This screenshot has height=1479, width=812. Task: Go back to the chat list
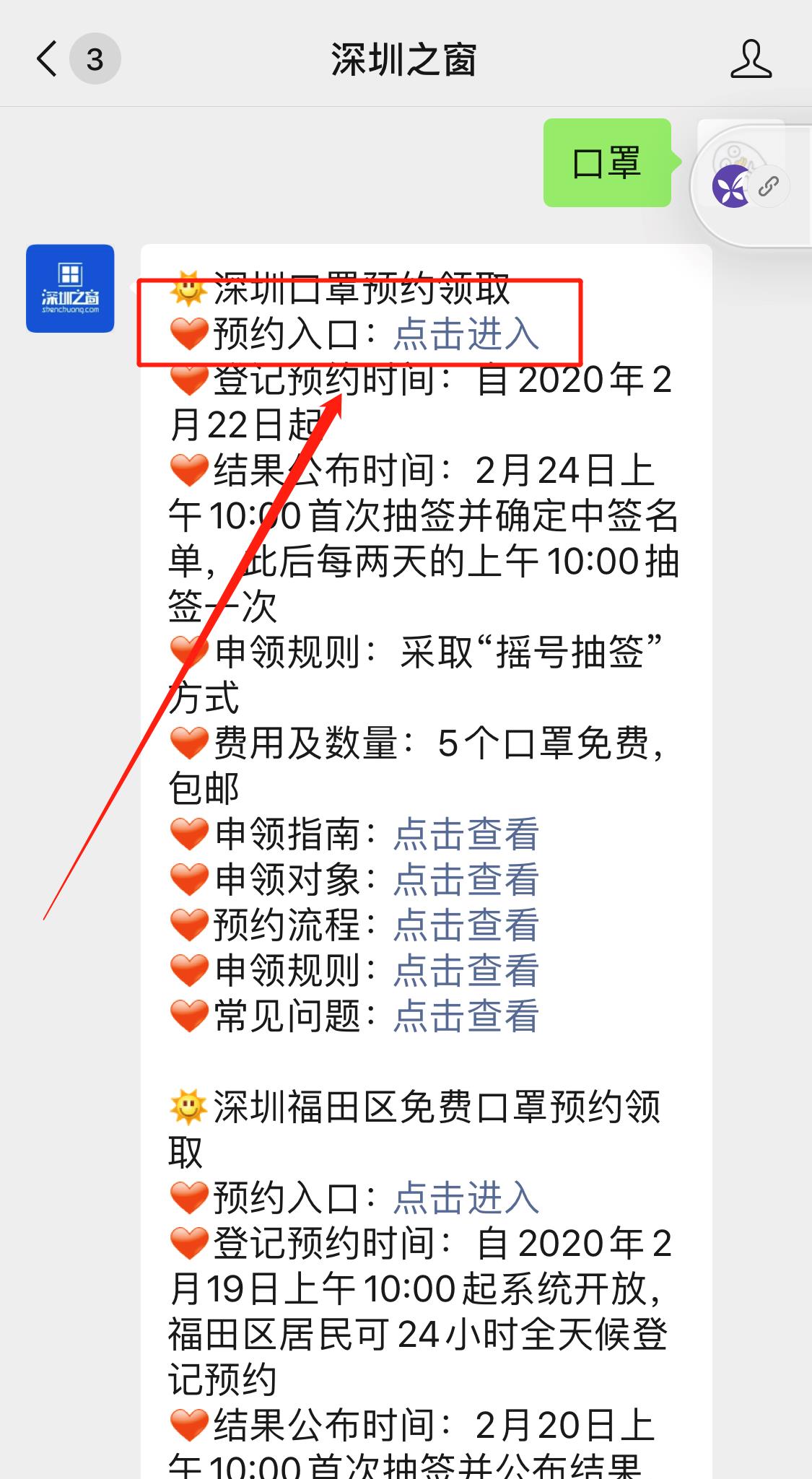point(48,59)
